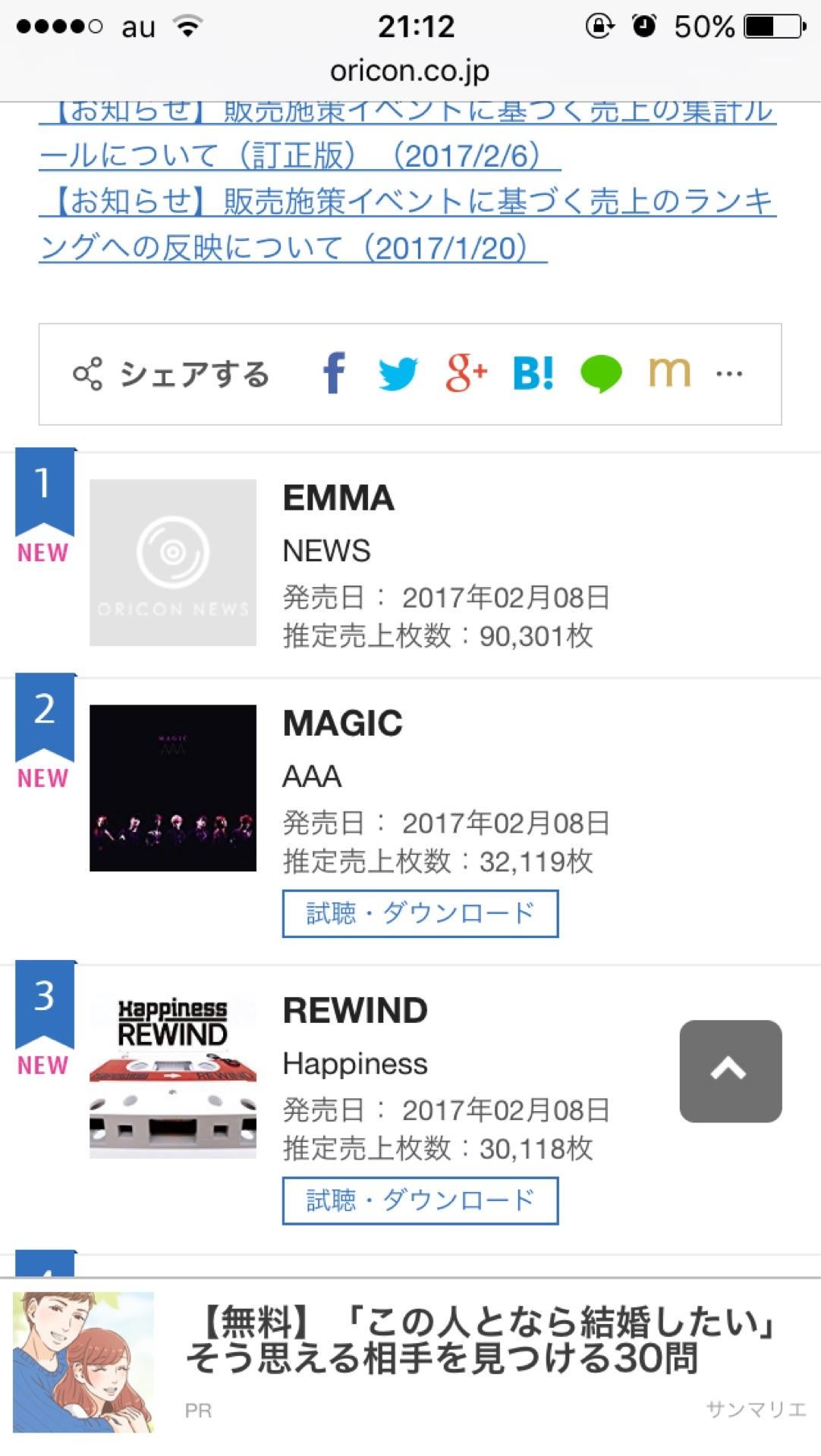Bookmark on Hatena with the B! icon
This screenshot has width=821, height=1456.
[533, 373]
